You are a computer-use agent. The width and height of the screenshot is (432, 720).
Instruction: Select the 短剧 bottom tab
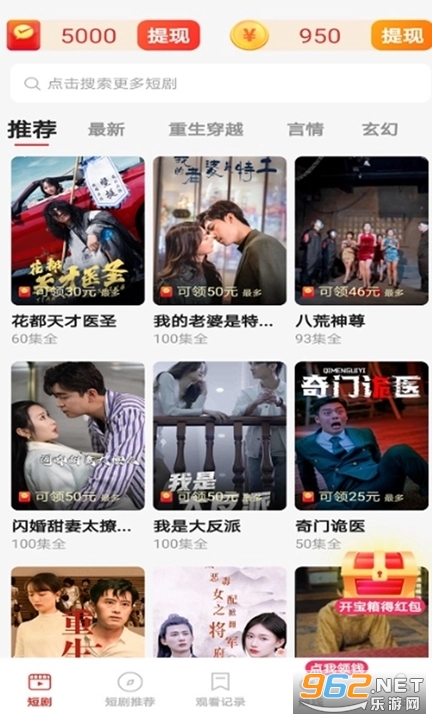[x=39, y=689]
